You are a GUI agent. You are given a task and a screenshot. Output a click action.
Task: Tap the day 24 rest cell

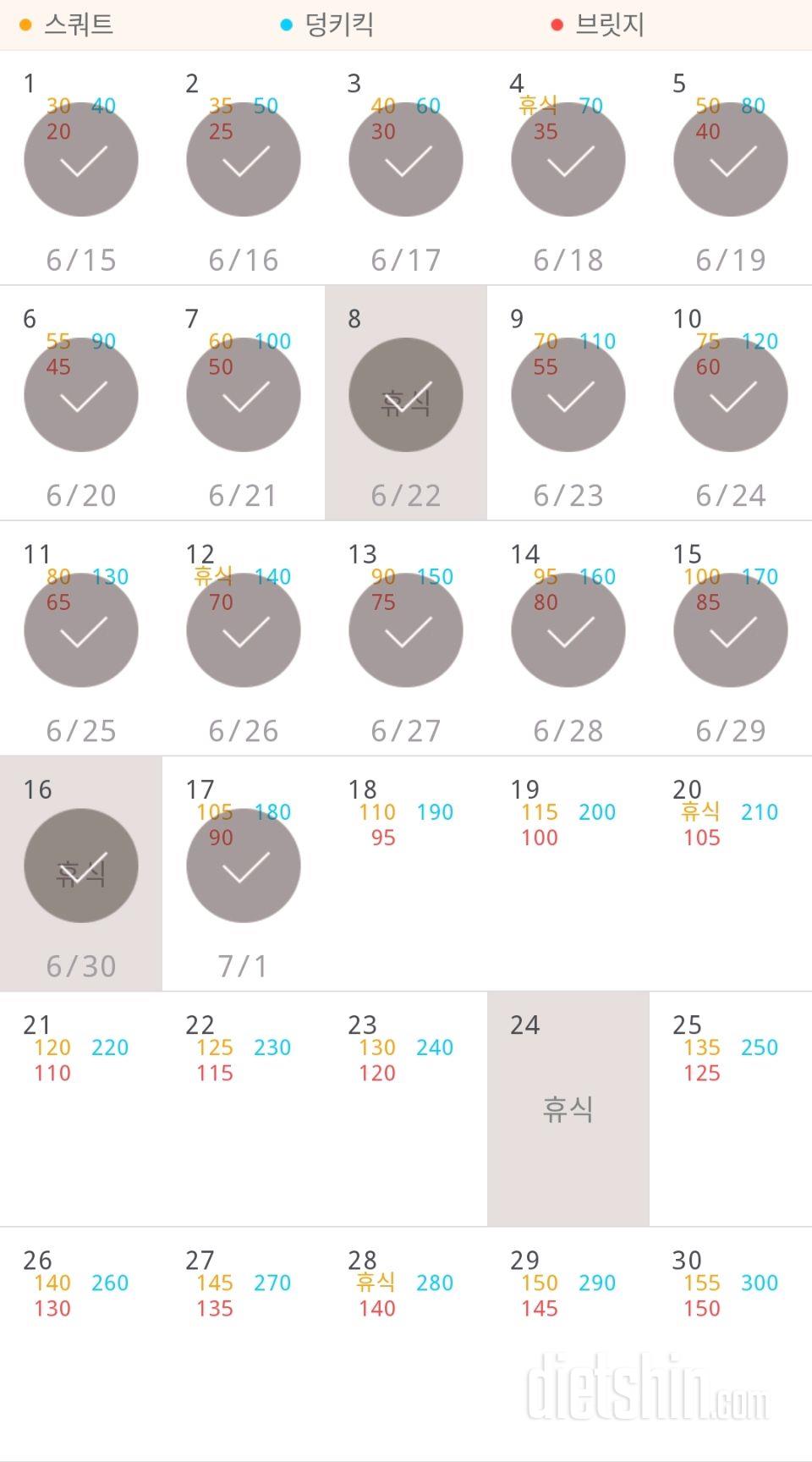point(568,1108)
